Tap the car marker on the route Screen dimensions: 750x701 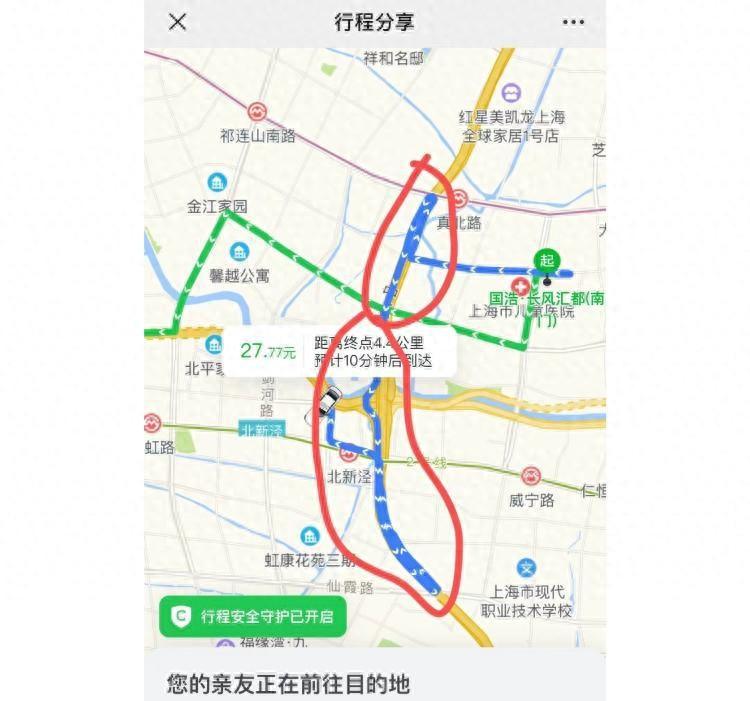tap(327, 403)
